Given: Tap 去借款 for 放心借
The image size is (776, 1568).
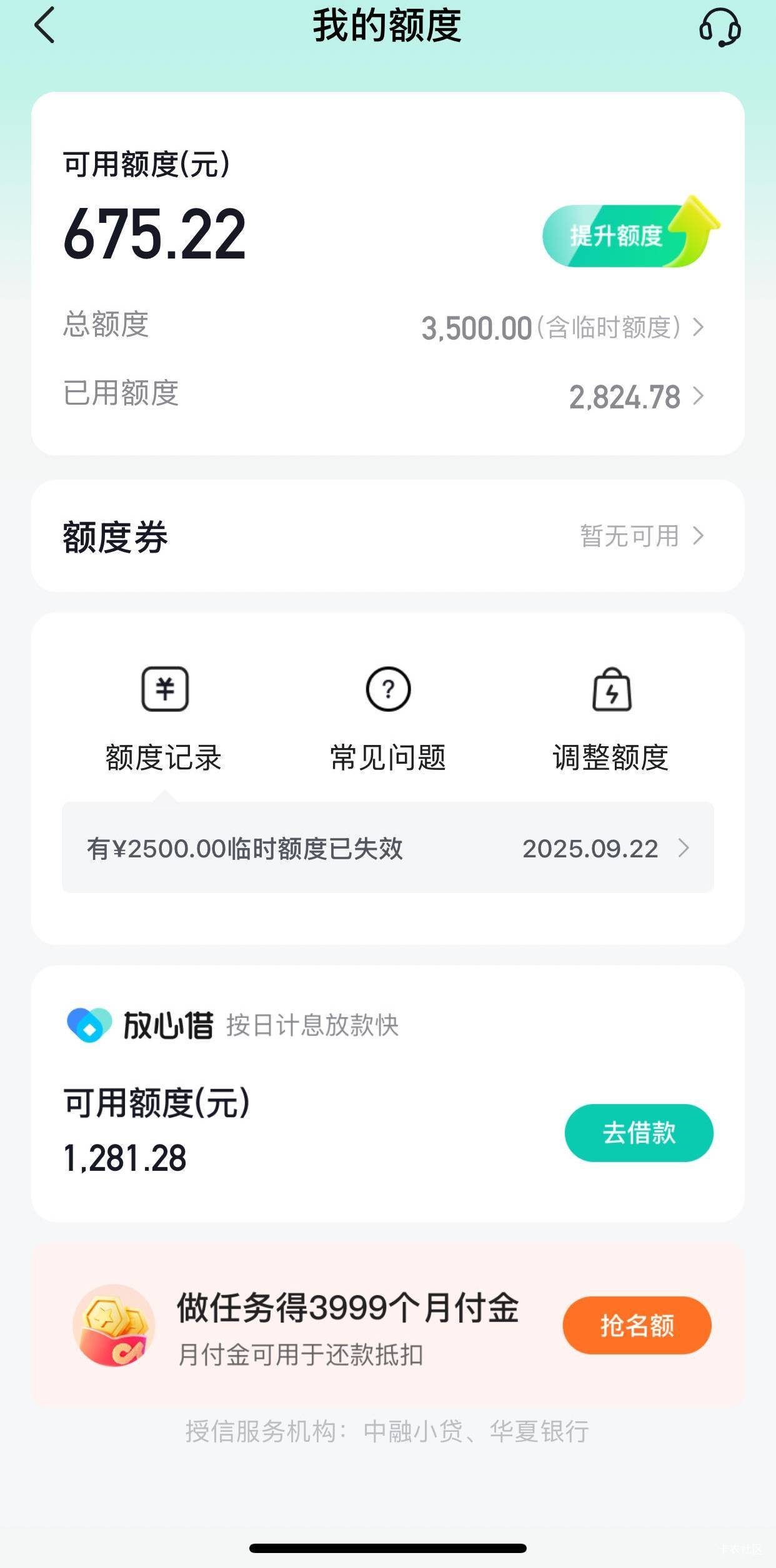Looking at the screenshot, I should pos(639,1133).
